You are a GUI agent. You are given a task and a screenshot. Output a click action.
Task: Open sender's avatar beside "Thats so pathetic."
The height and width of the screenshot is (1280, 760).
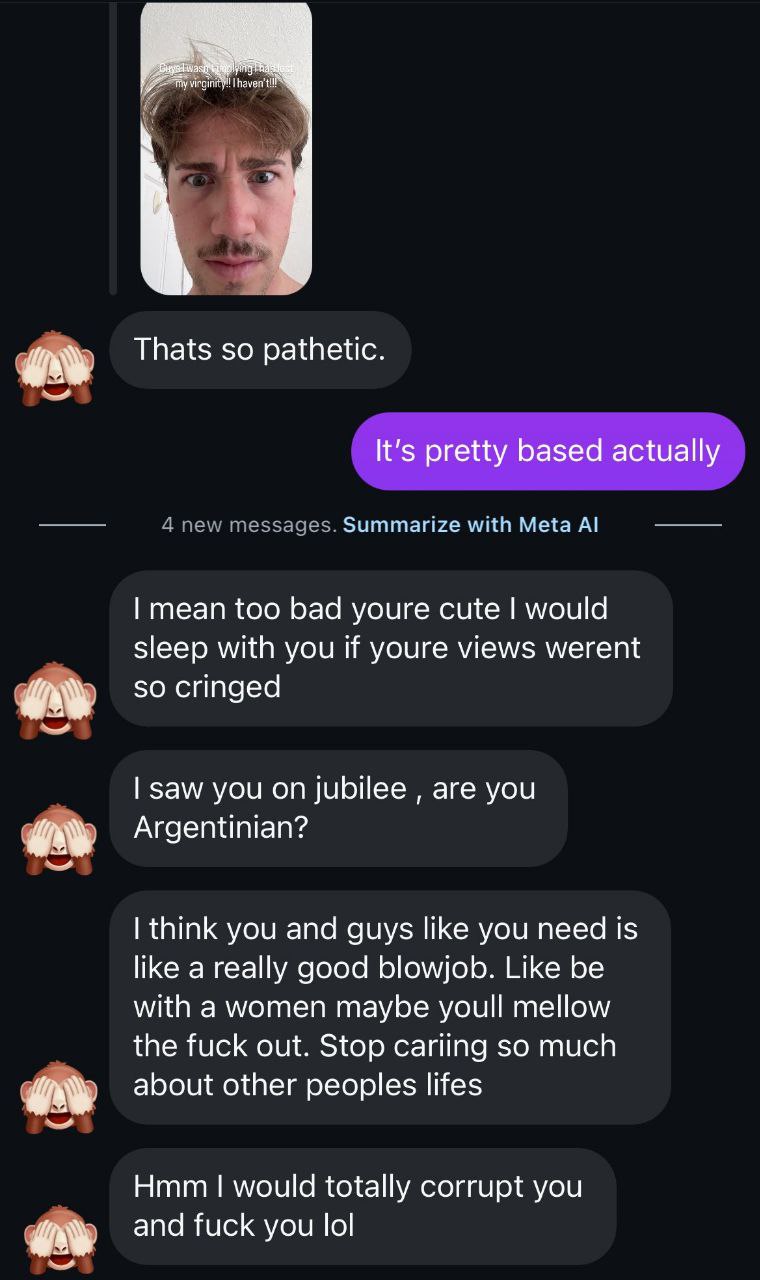click(54, 366)
